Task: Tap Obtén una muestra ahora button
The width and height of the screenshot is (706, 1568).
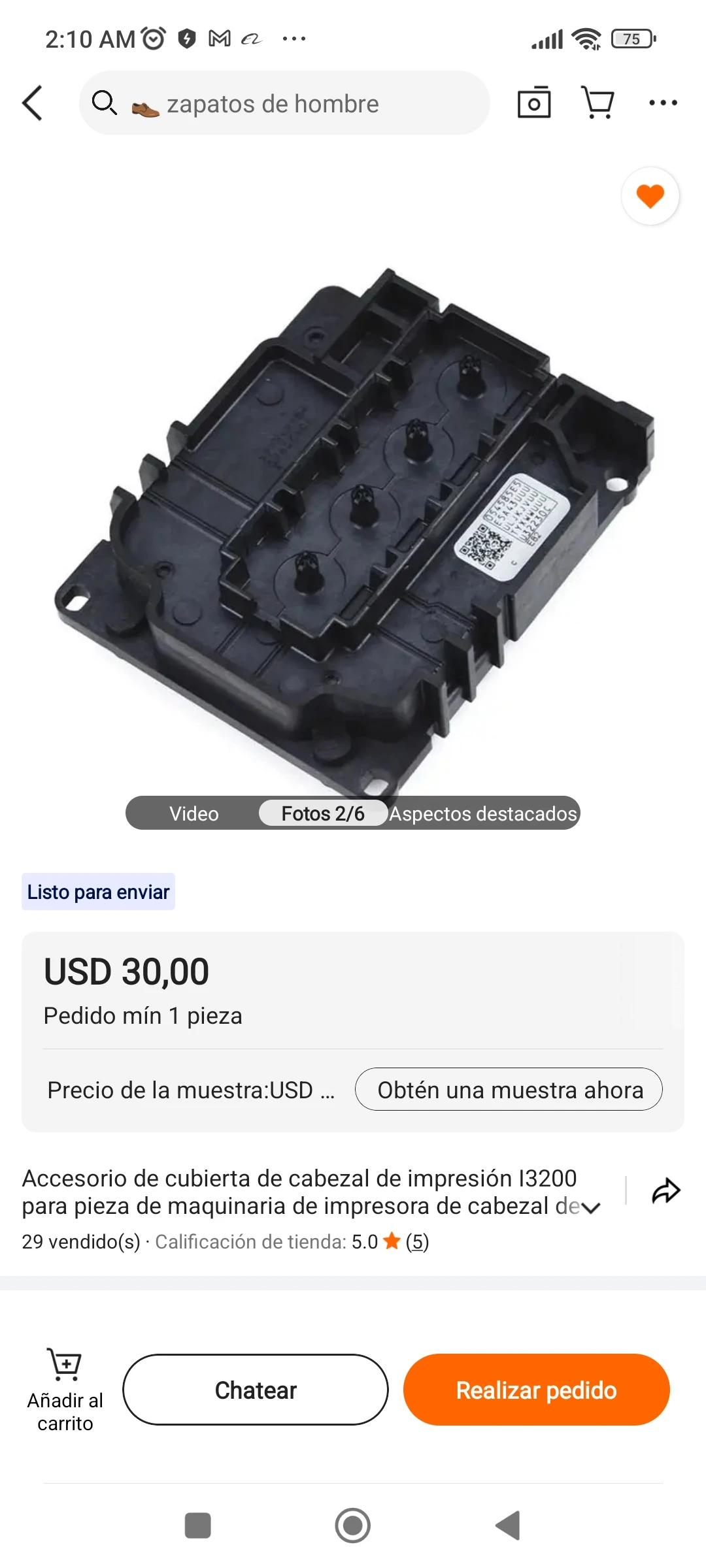Action: (x=509, y=1090)
